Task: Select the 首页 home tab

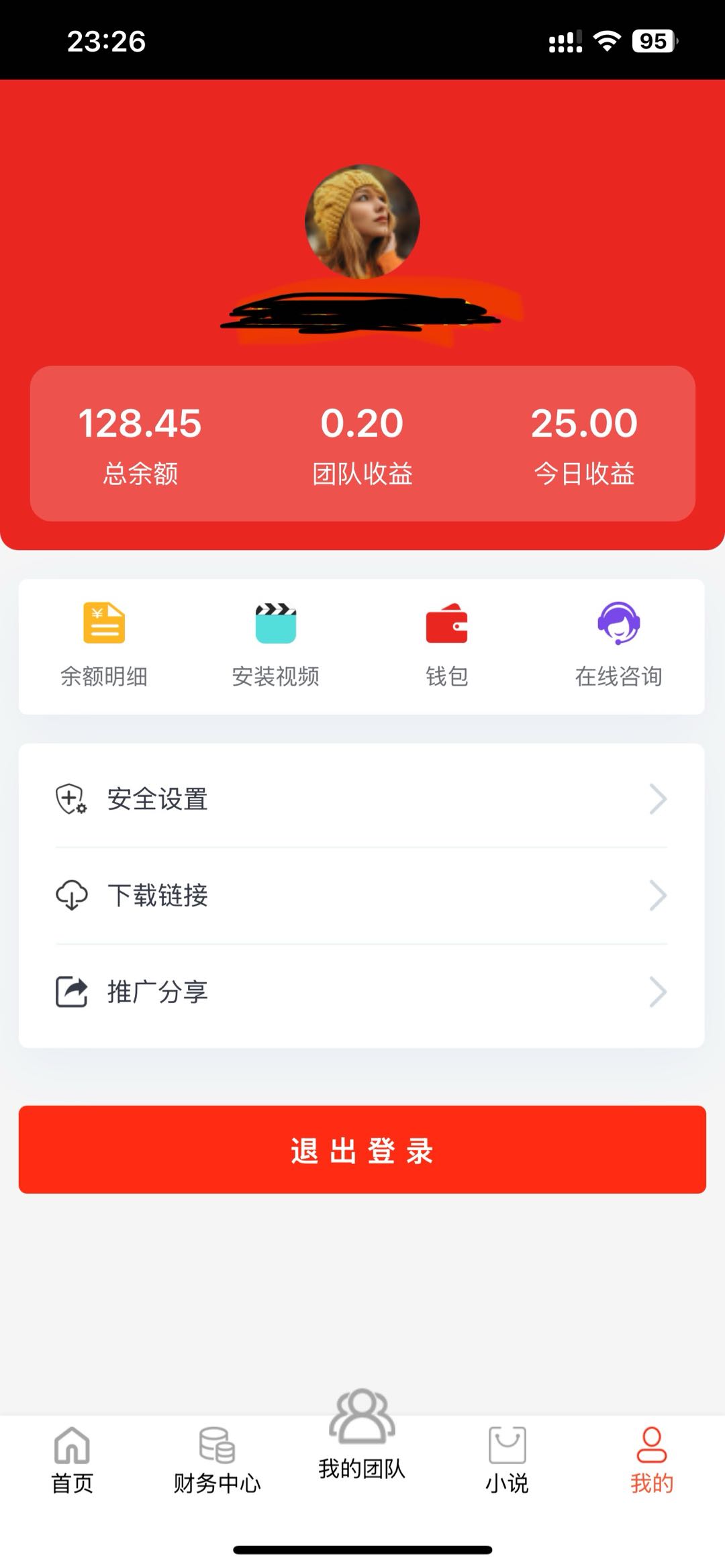Action: pyautogui.click(x=72, y=1463)
